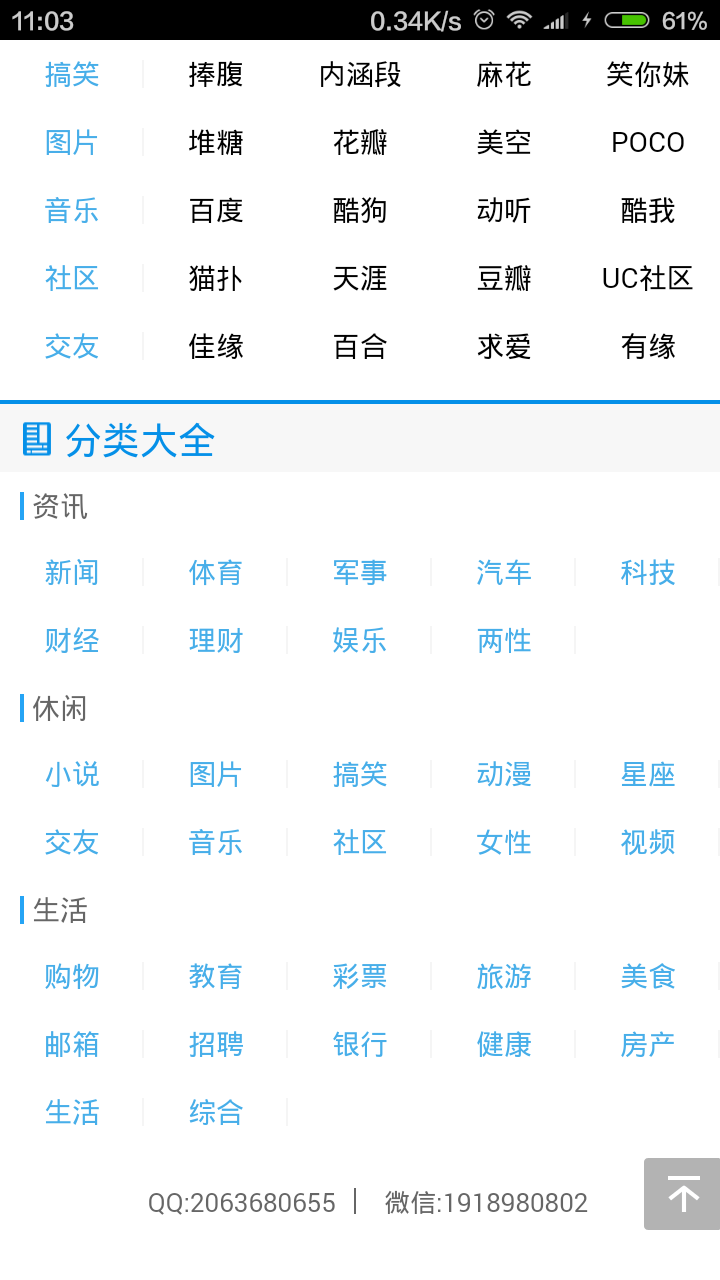Open the 财经 category
The width and height of the screenshot is (720, 1280).
click(x=72, y=640)
